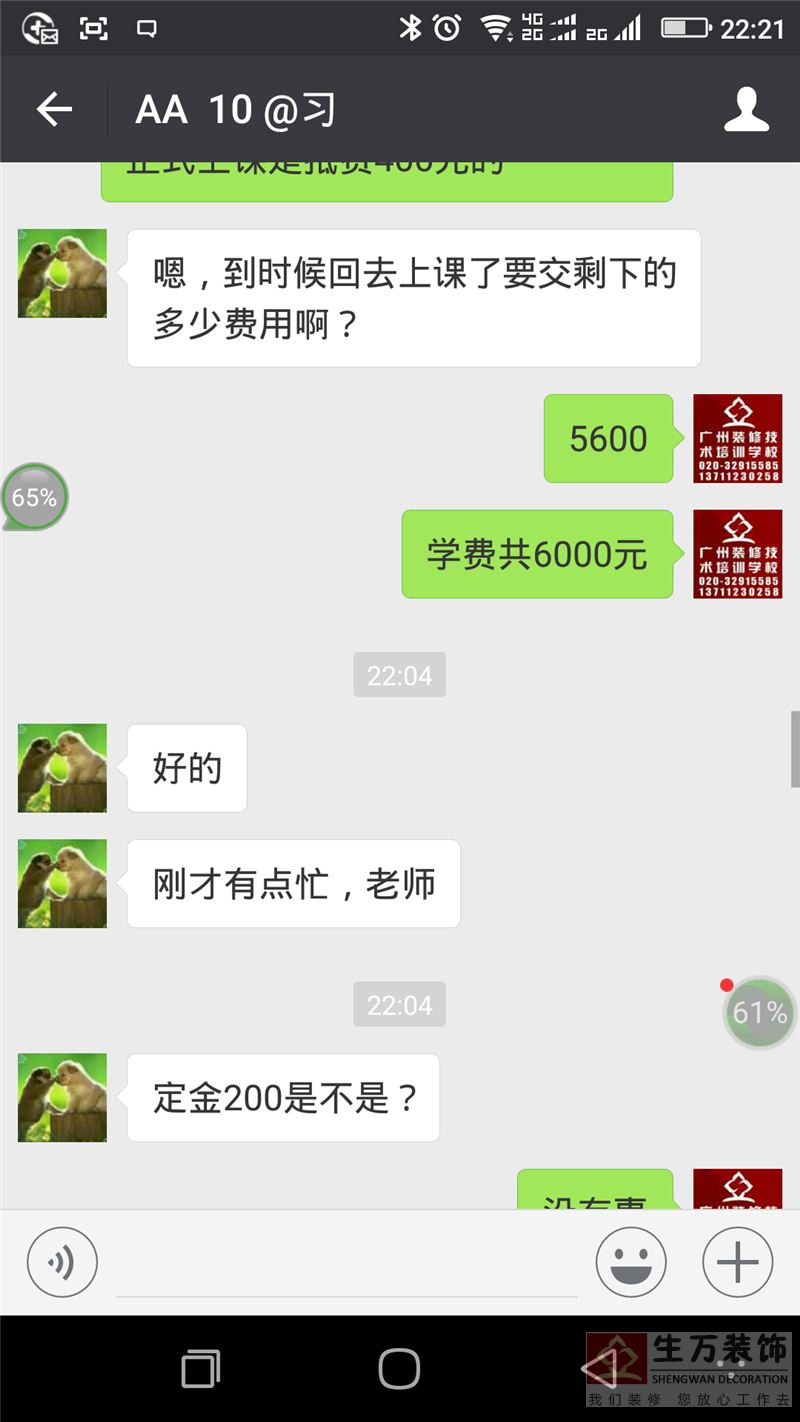The height and width of the screenshot is (1422, 800).
Task: Go back from the AA 10 chat
Action: point(54,109)
